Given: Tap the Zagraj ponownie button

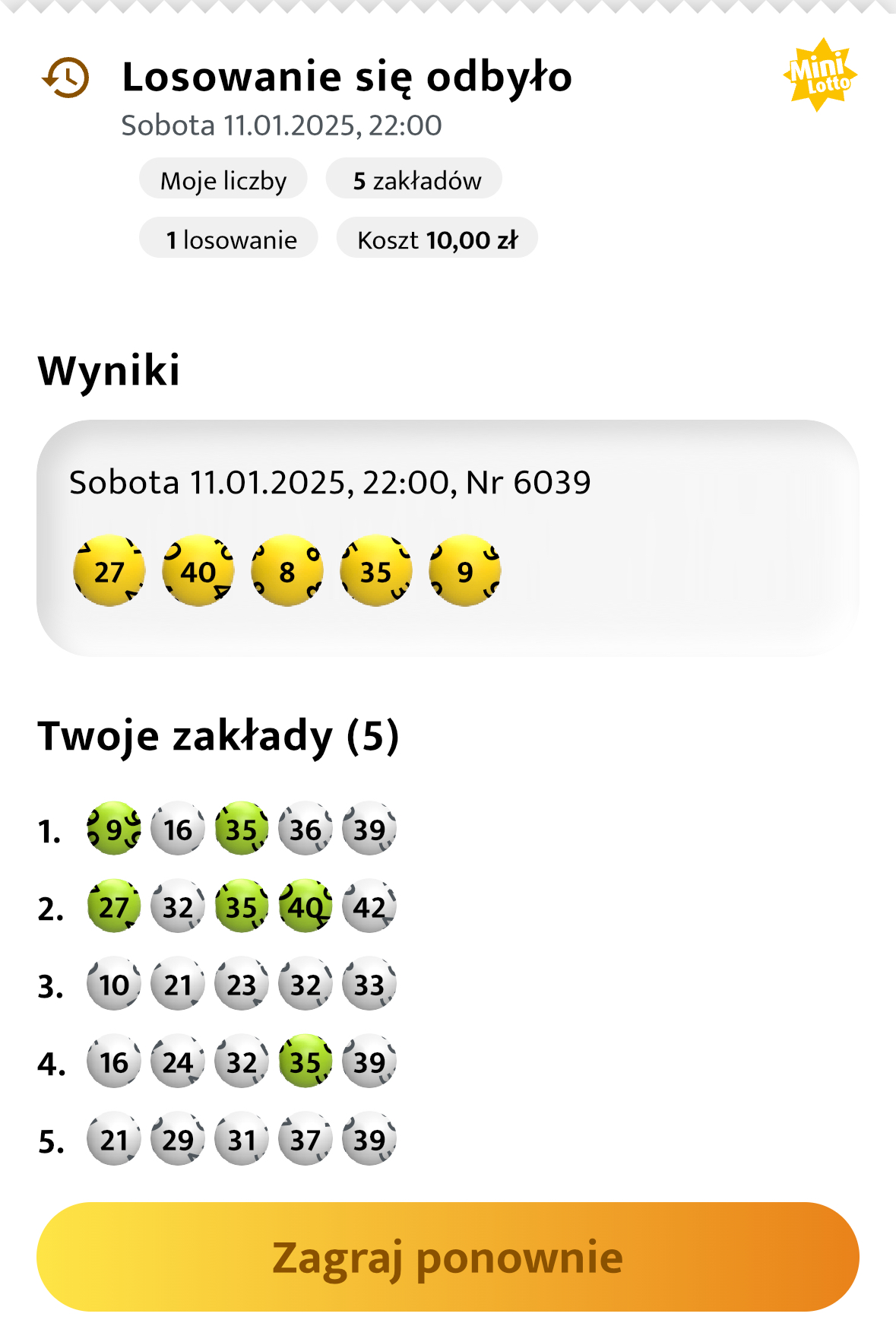Looking at the screenshot, I should tap(448, 1256).
